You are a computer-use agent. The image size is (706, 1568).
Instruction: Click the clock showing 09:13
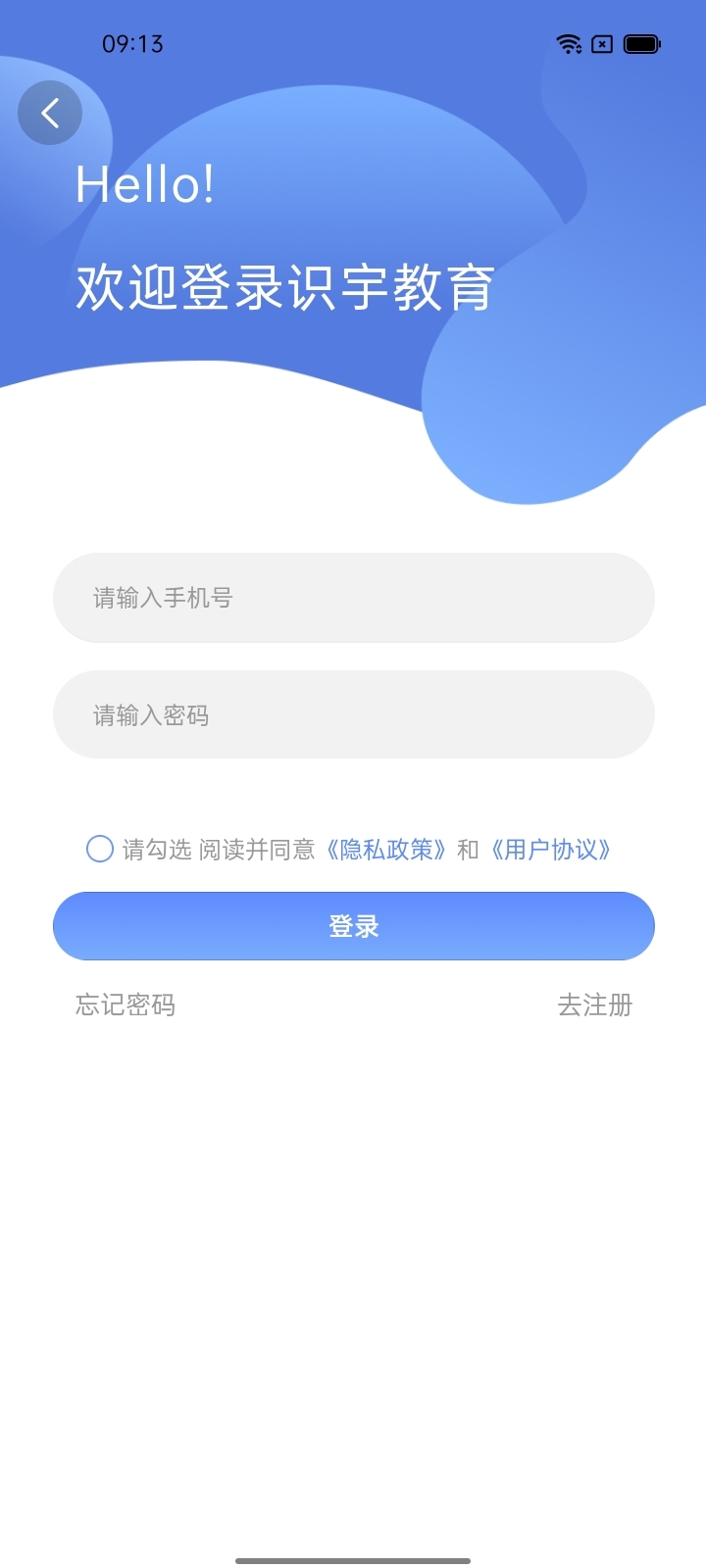click(x=132, y=43)
